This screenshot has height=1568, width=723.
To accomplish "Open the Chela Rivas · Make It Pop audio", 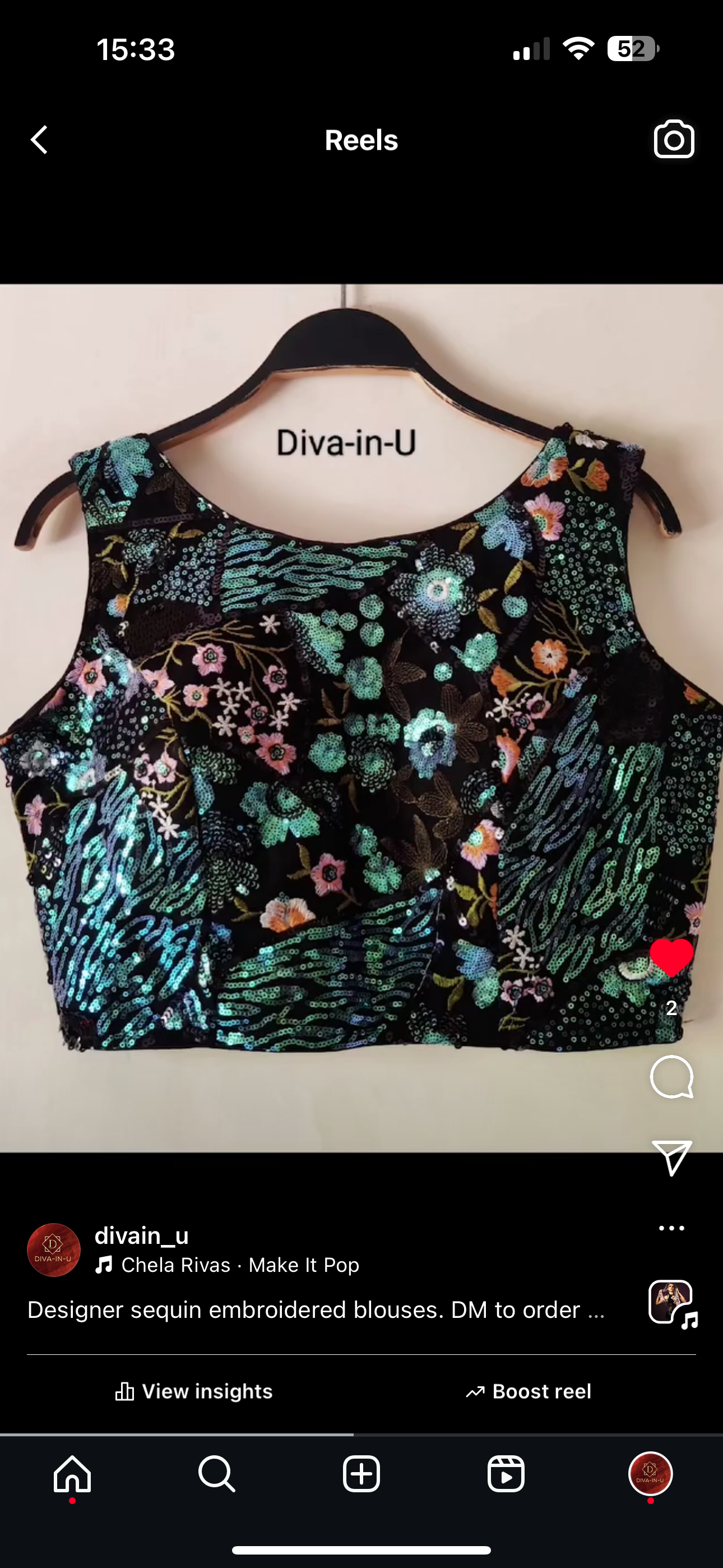I will 240,1266.
